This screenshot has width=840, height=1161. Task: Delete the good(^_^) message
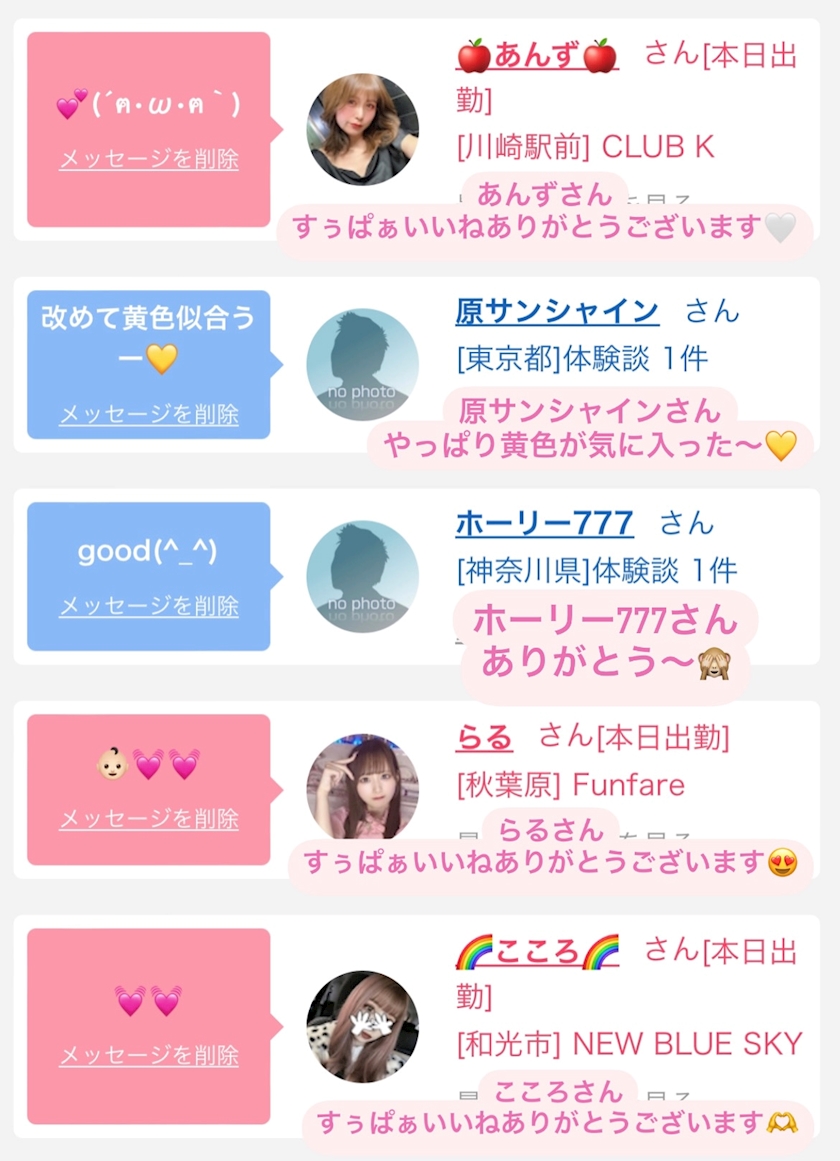(x=148, y=606)
